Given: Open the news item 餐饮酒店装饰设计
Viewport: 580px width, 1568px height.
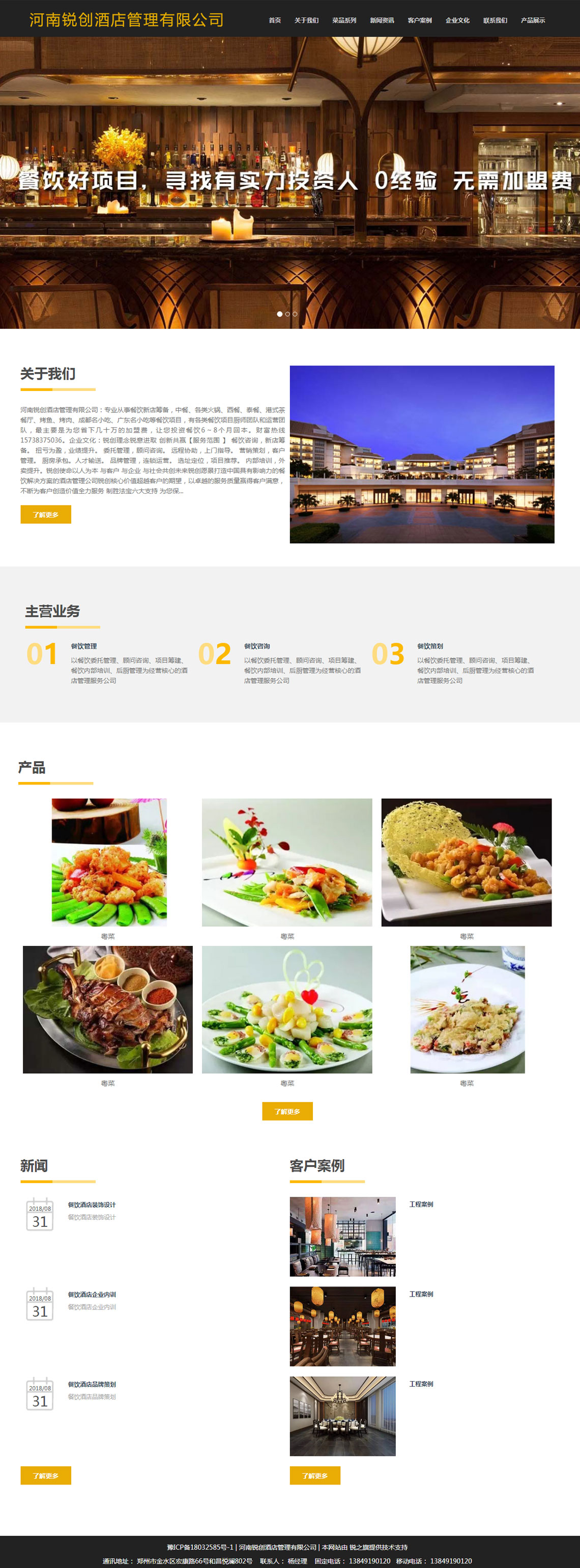Looking at the screenshot, I should 91,1205.
